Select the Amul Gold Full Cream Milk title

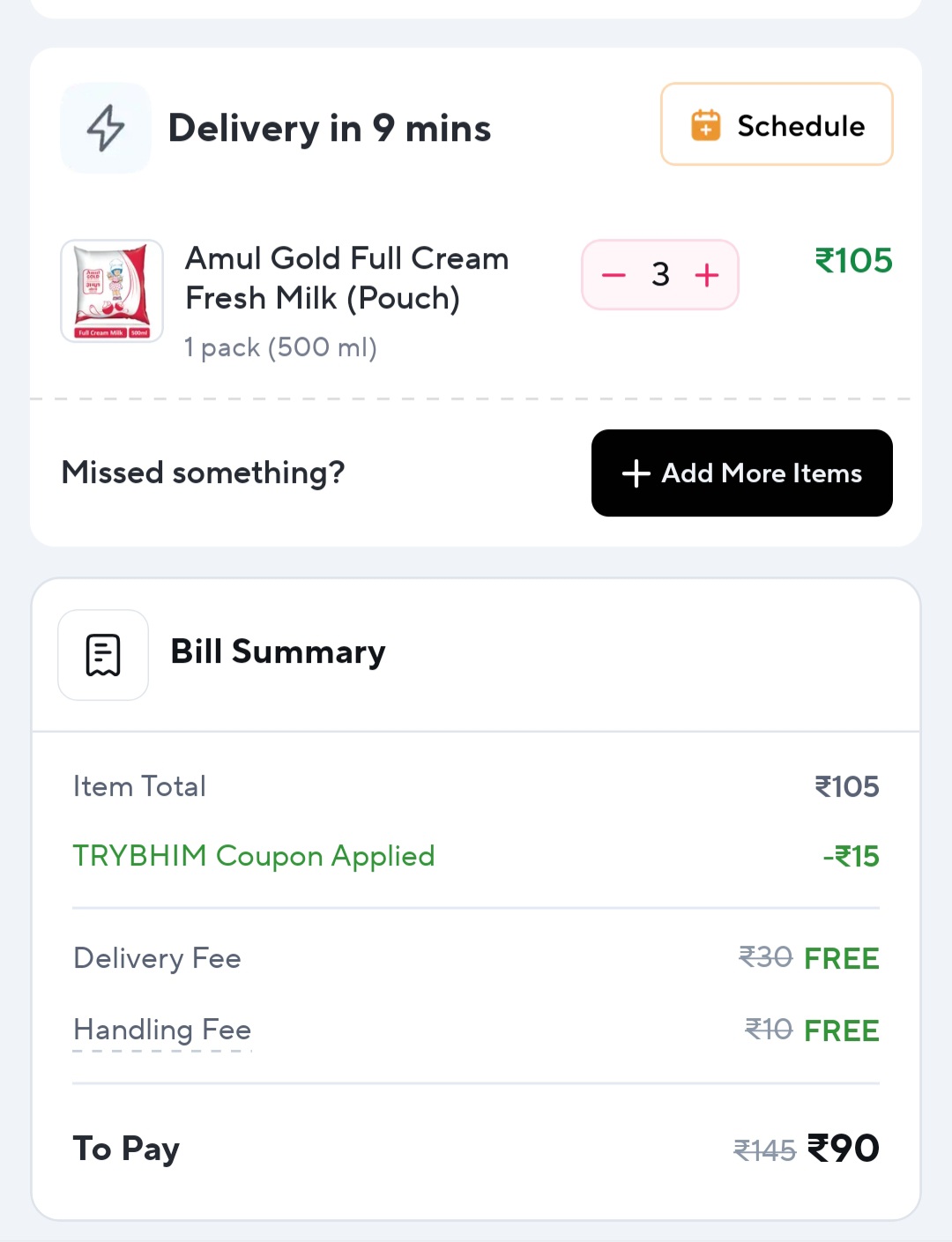[346, 278]
